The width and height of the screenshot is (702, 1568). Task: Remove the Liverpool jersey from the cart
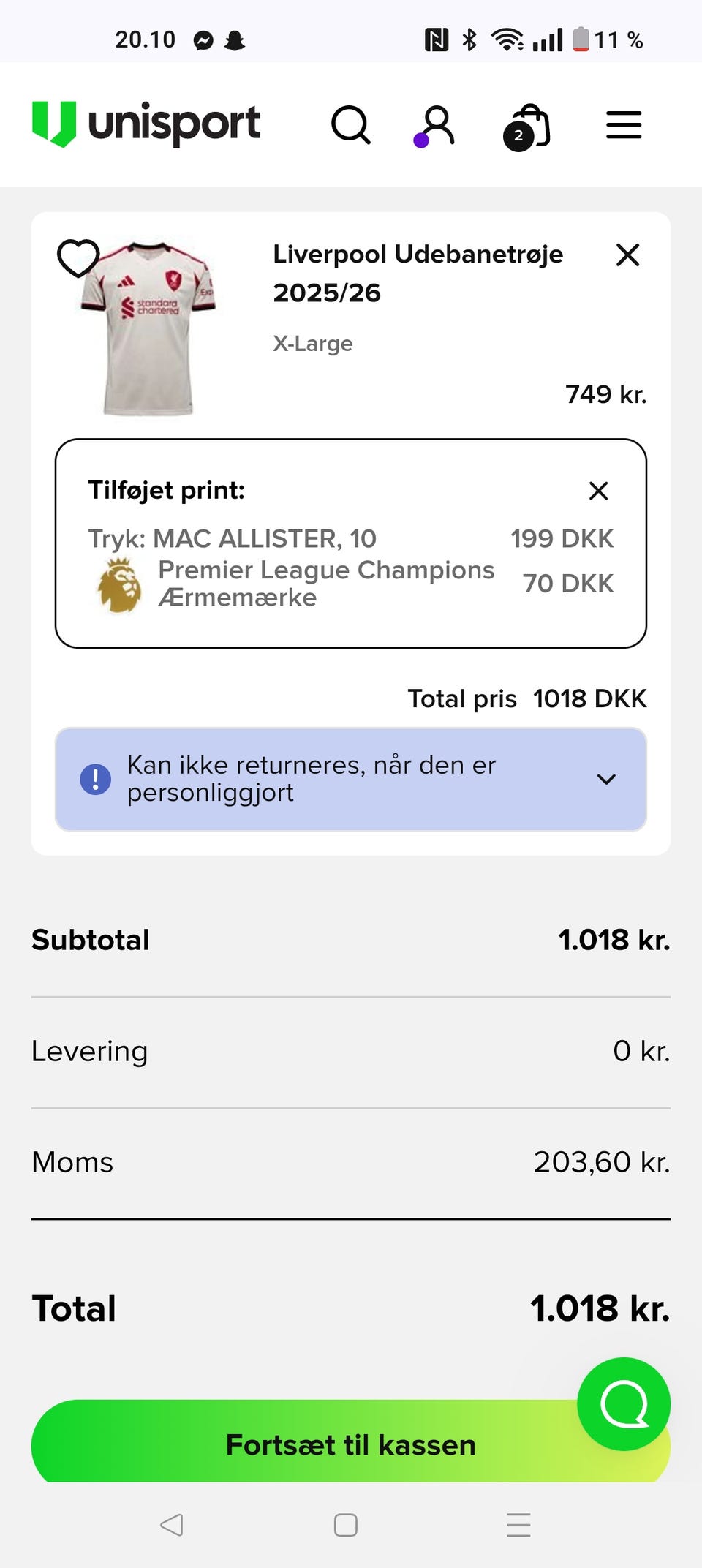[627, 255]
